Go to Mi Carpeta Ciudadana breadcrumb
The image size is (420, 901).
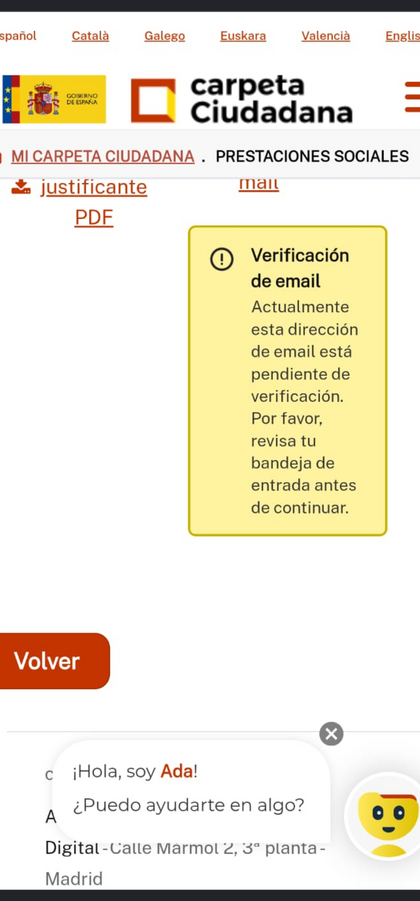103,156
